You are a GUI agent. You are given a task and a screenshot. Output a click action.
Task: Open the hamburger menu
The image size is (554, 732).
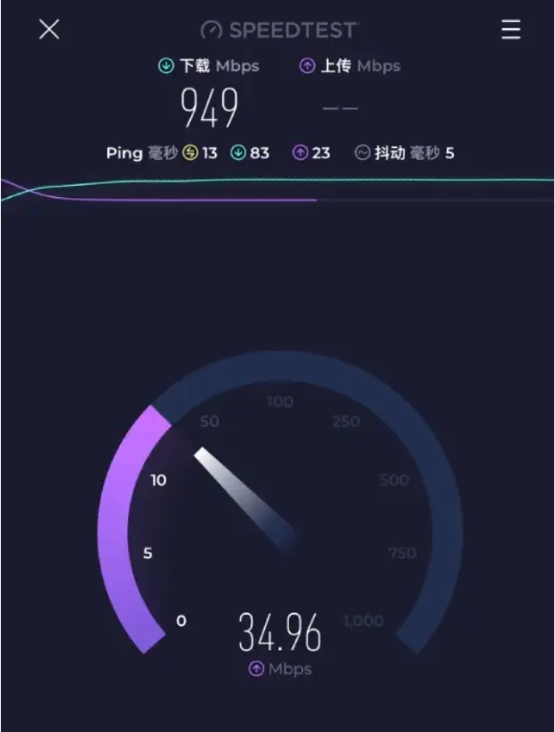(511, 29)
